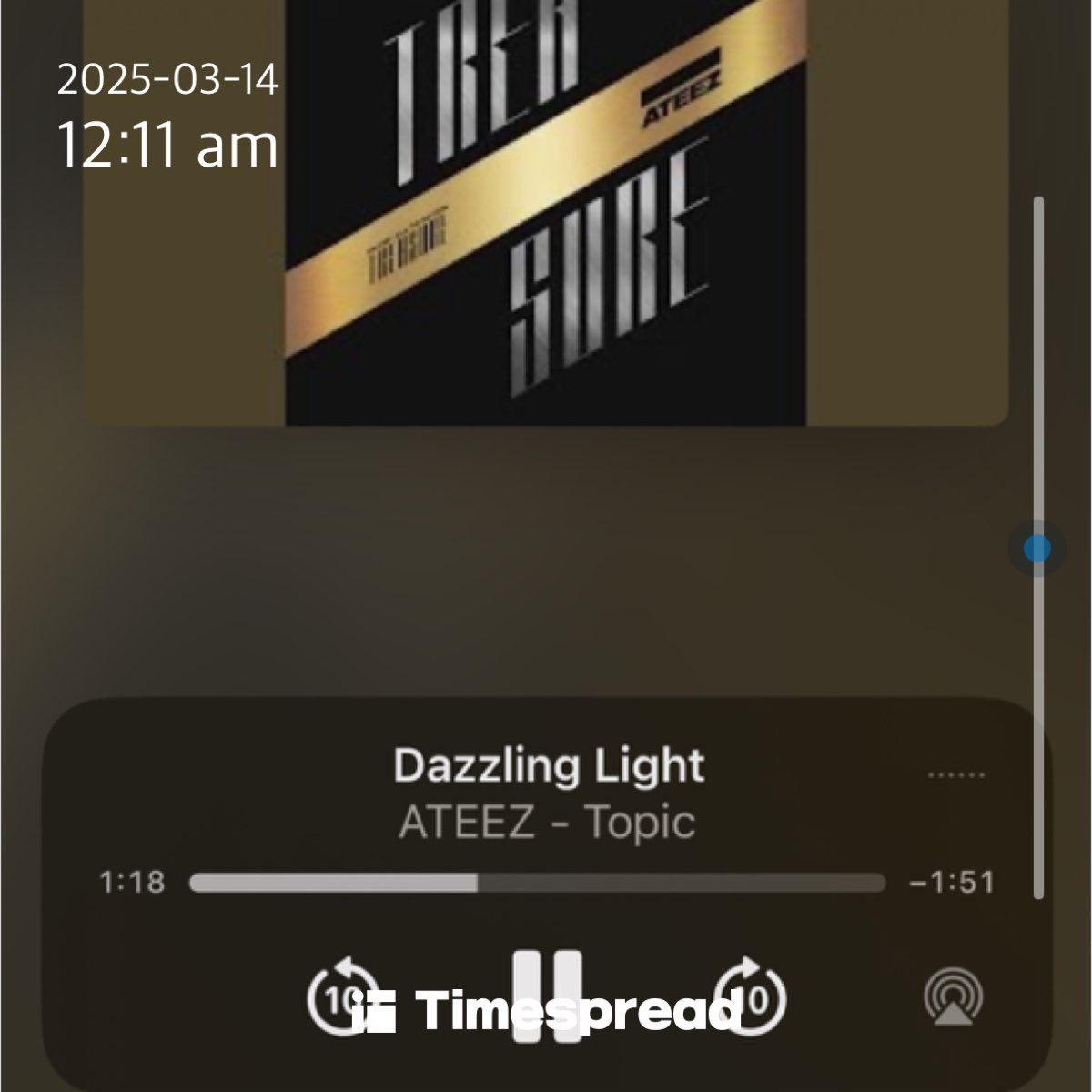
Task: Pause the Dazzling Light playback
Action: pyautogui.click(x=546, y=996)
